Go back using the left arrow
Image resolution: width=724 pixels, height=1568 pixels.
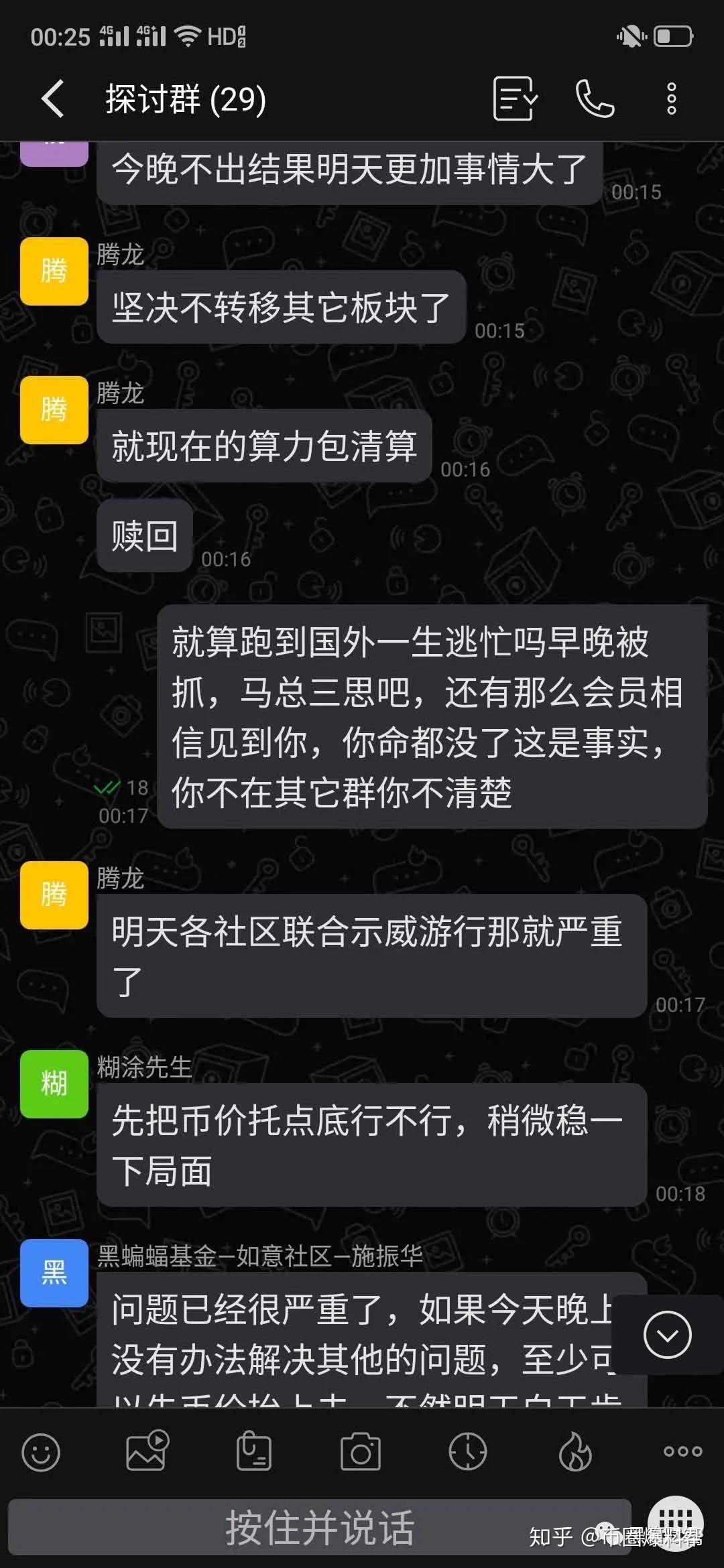pyautogui.click(x=54, y=99)
